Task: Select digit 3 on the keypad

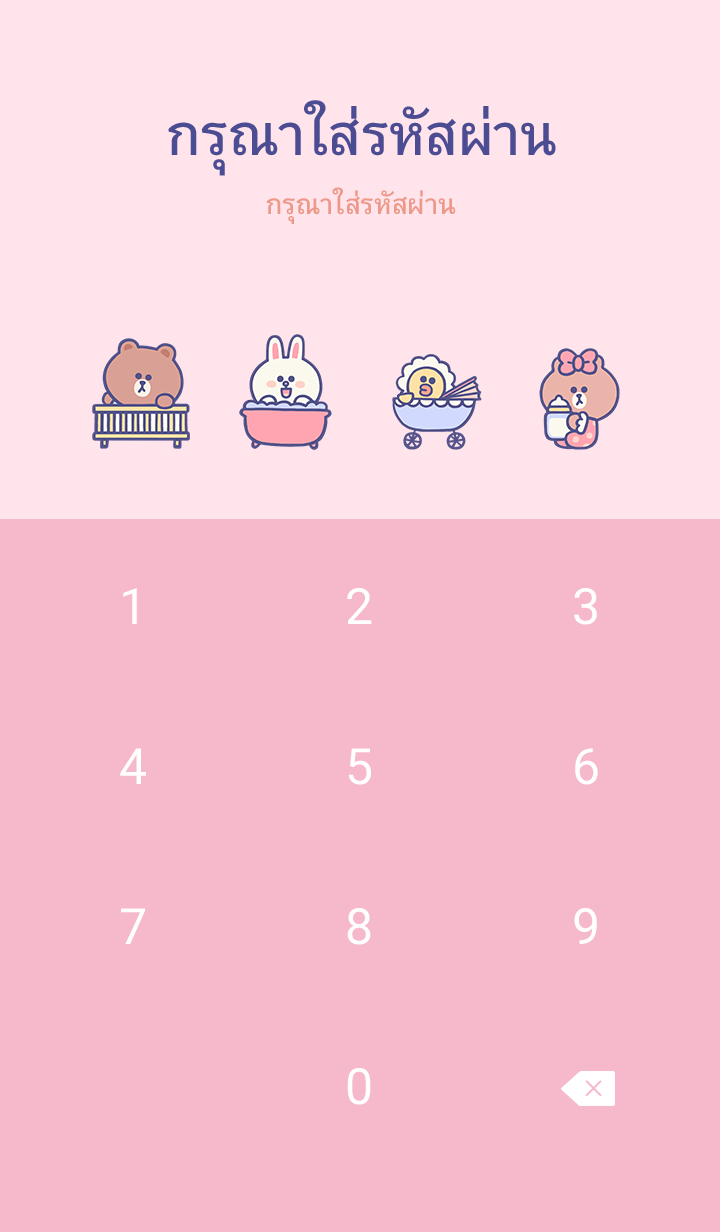Action: pyautogui.click(x=586, y=607)
